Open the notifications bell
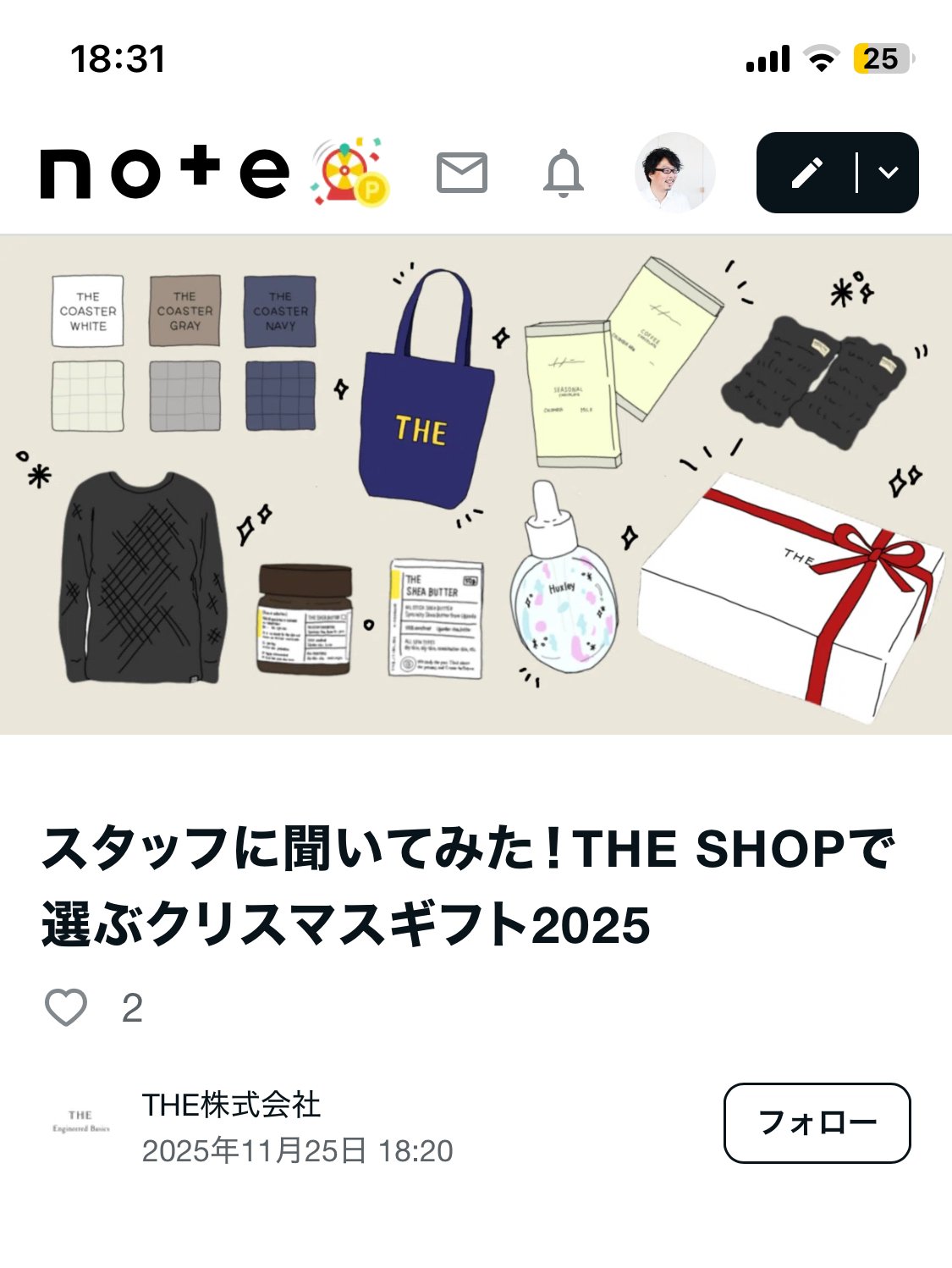Image resolution: width=952 pixels, height=1268 pixels. 563,174
